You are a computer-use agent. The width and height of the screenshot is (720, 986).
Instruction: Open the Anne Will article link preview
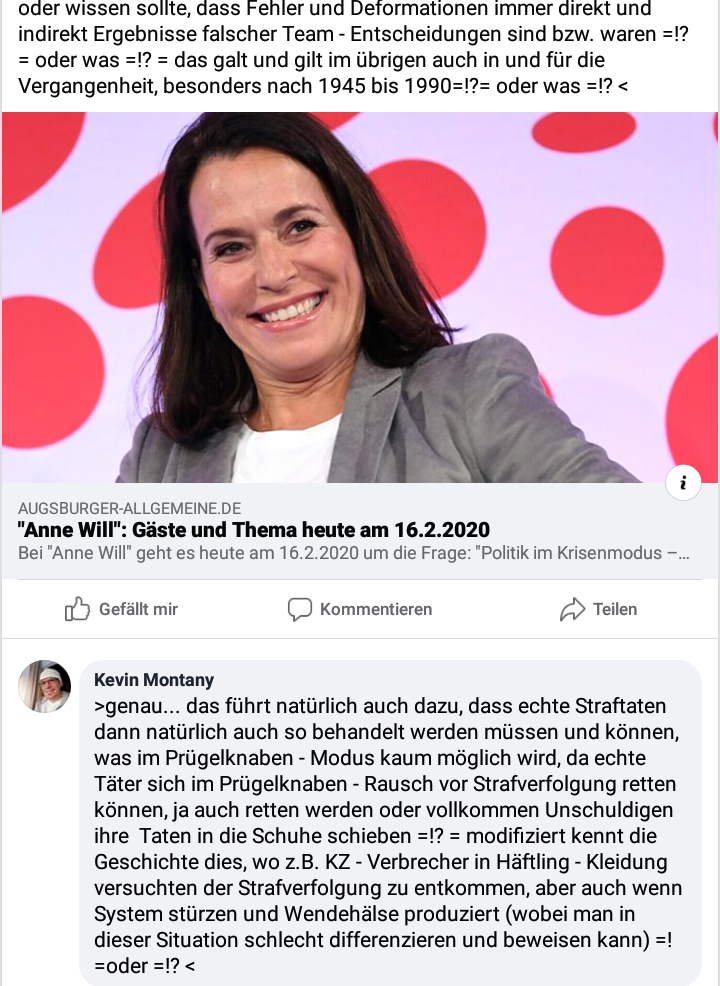point(254,530)
